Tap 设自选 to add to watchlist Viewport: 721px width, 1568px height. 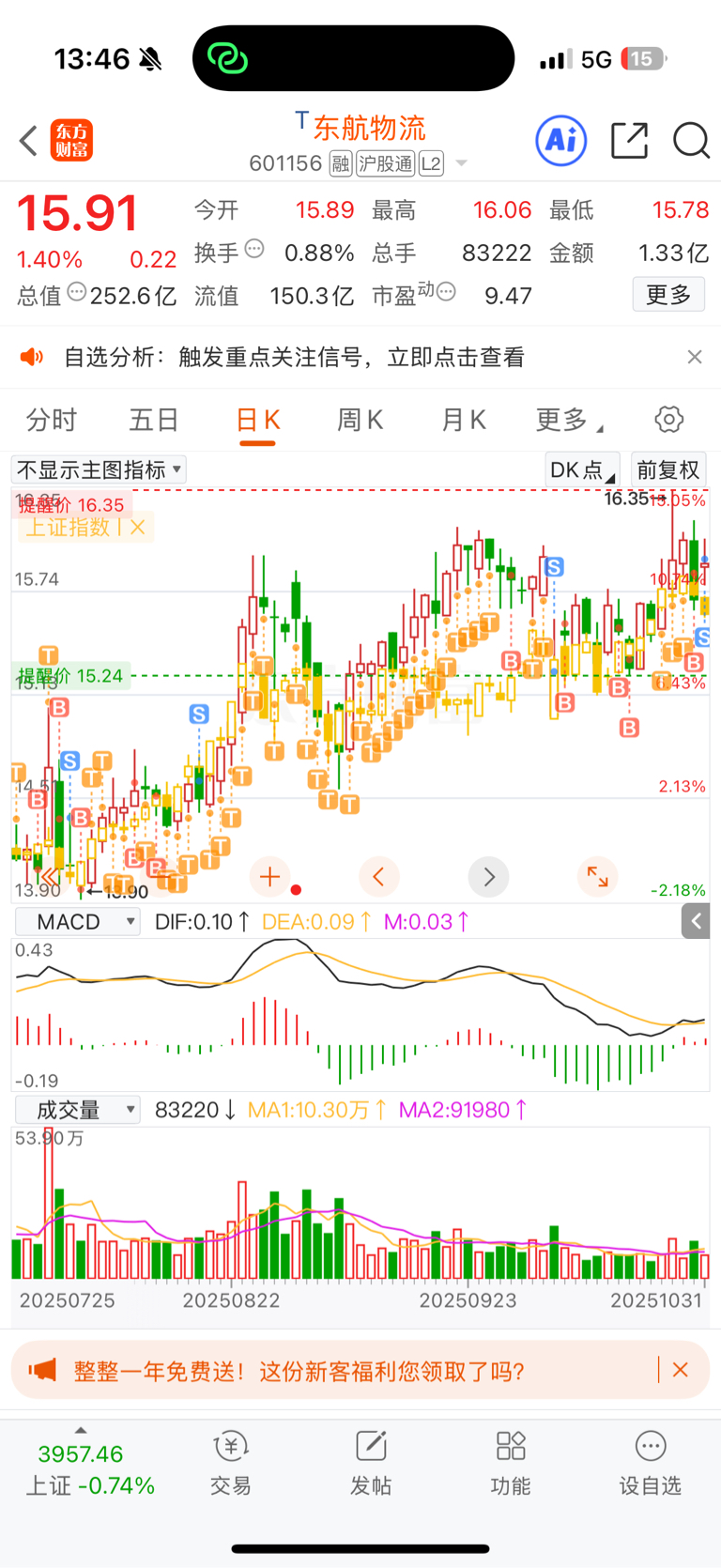650,1463
